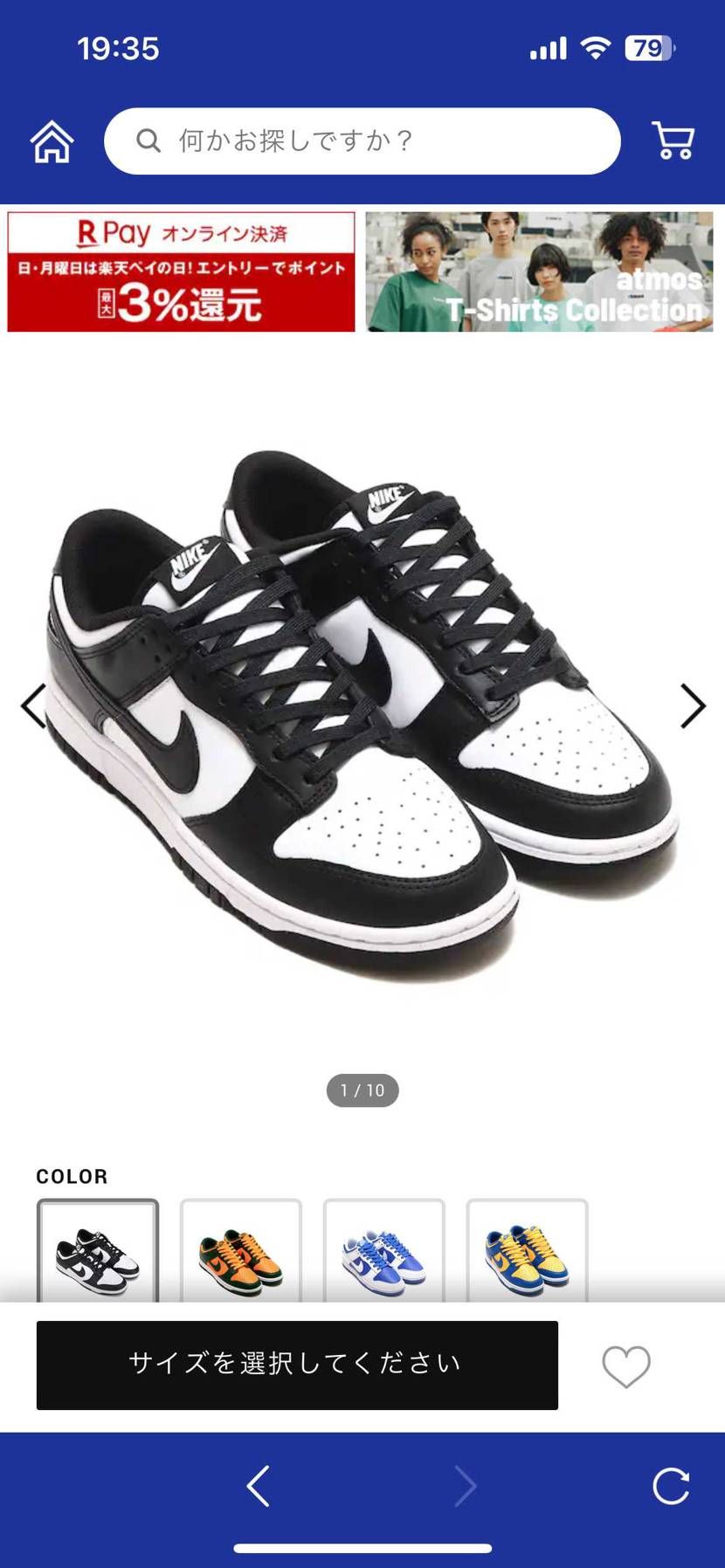Viewport: 725px width, 1568px height.
Task: Go back in the browser toolbar
Action: click(258, 1486)
